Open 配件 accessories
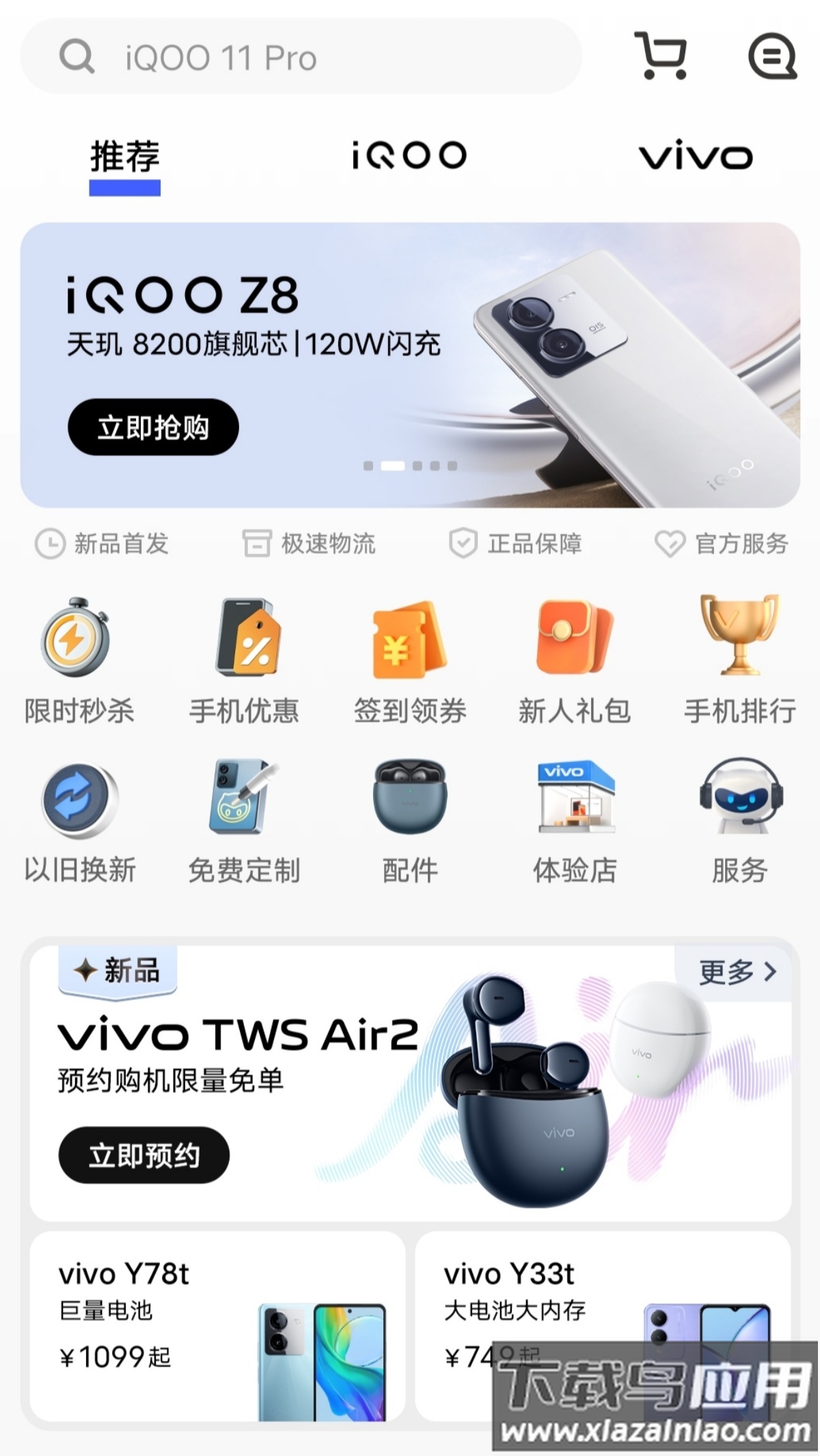Image resolution: width=820 pixels, height=1456 pixels. (x=409, y=820)
